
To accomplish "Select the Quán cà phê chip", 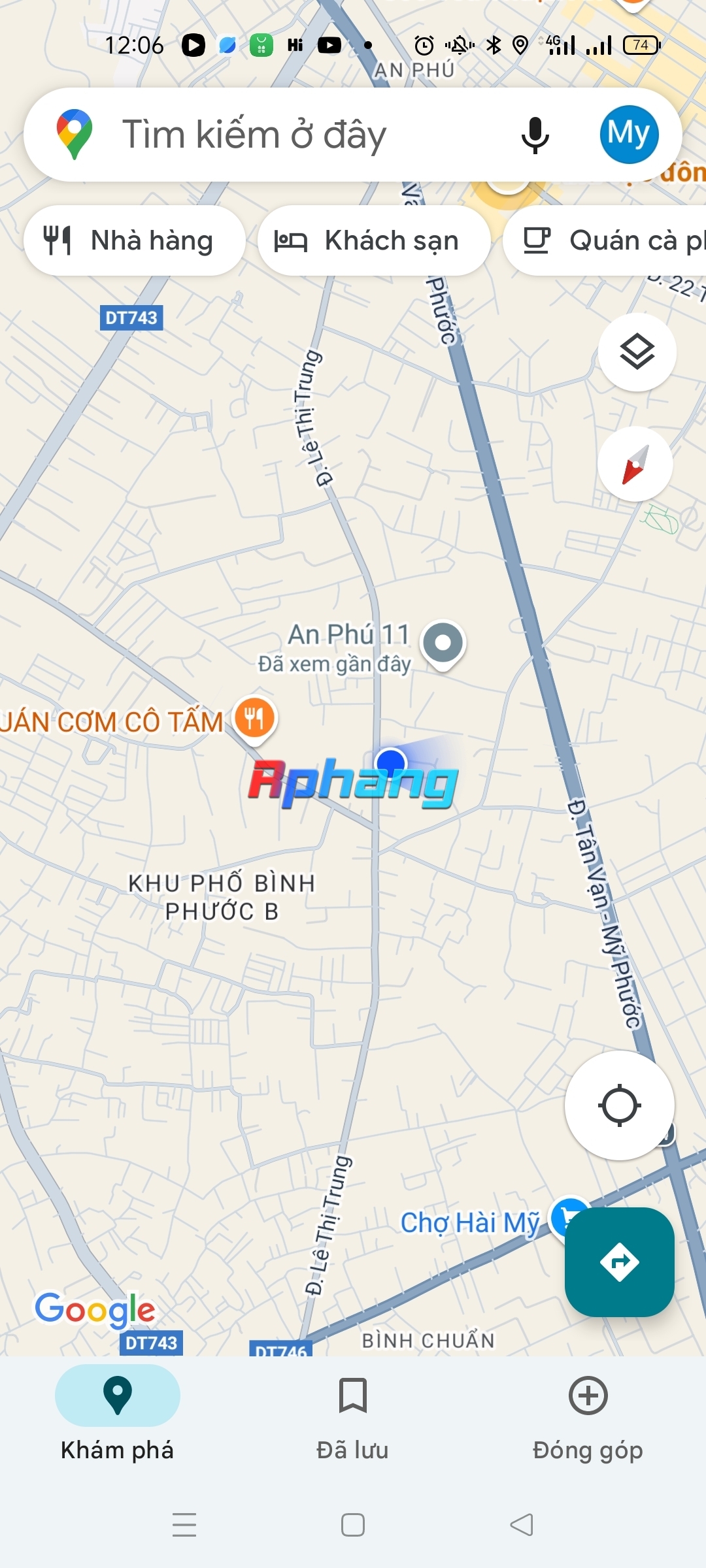I will click(x=605, y=240).
